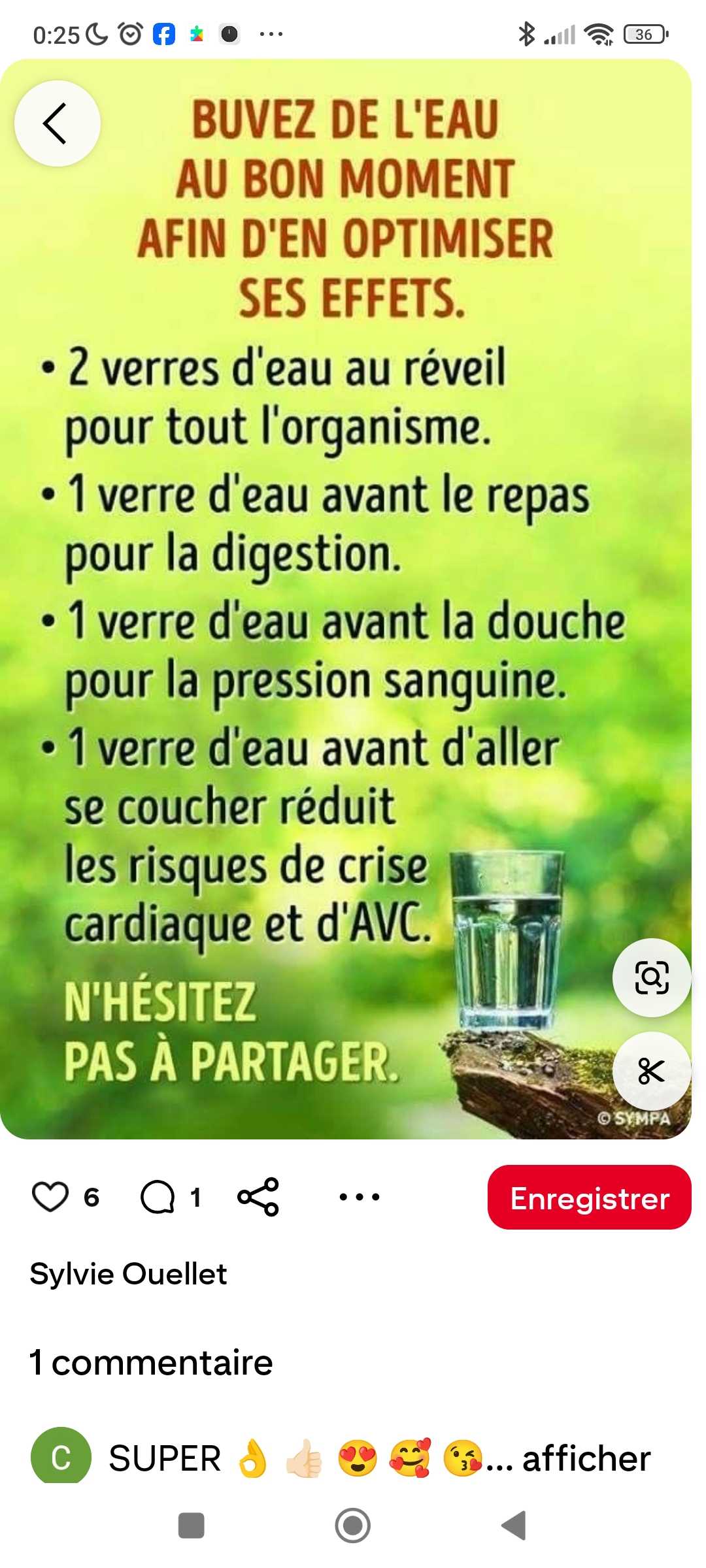Open the water tips image full view

pyautogui.click(x=327, y=588)
